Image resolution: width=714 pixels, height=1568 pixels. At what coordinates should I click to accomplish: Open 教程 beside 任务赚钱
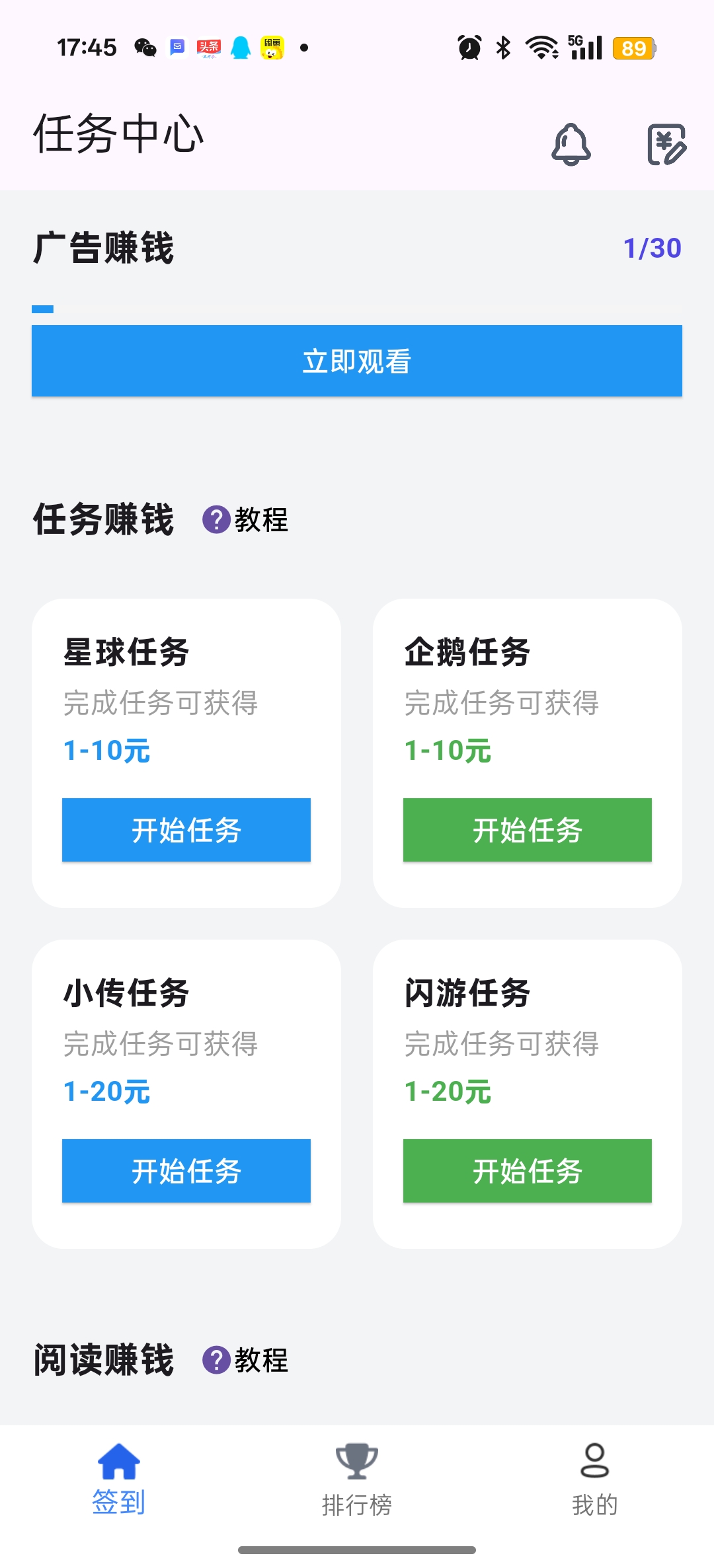[245, 519]
